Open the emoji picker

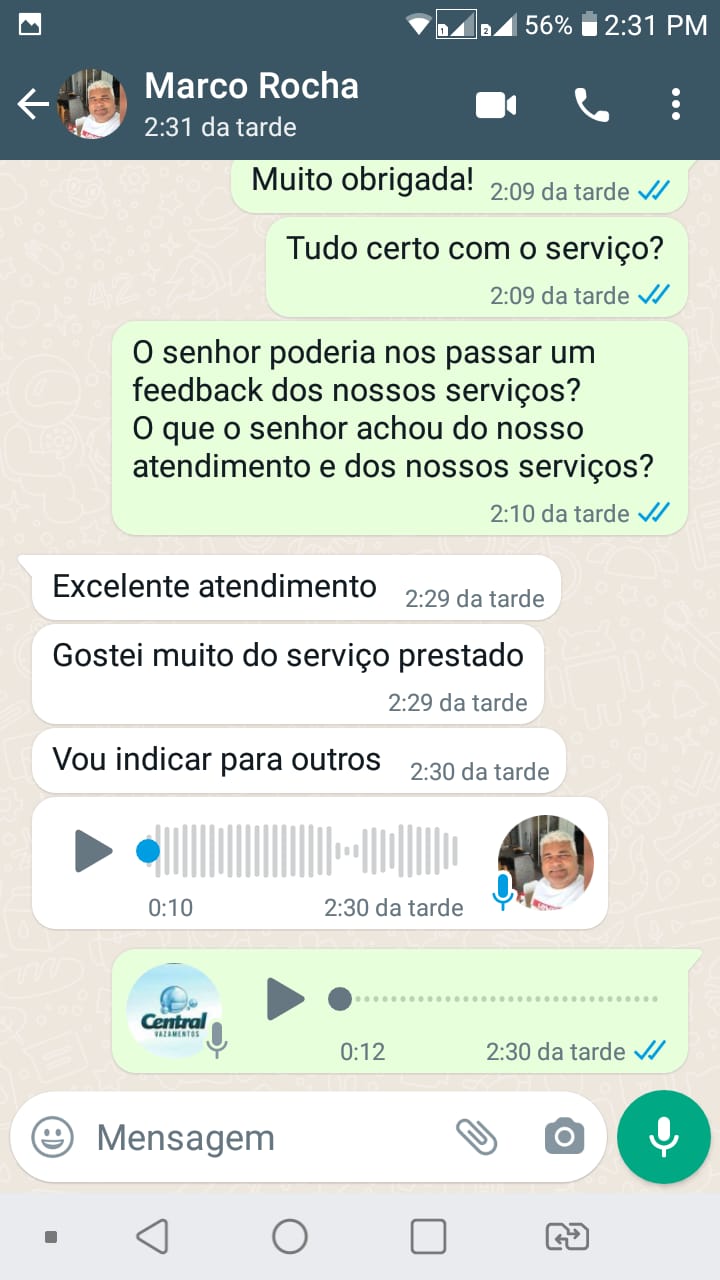pyautogui.click(x=52, y=1137)
